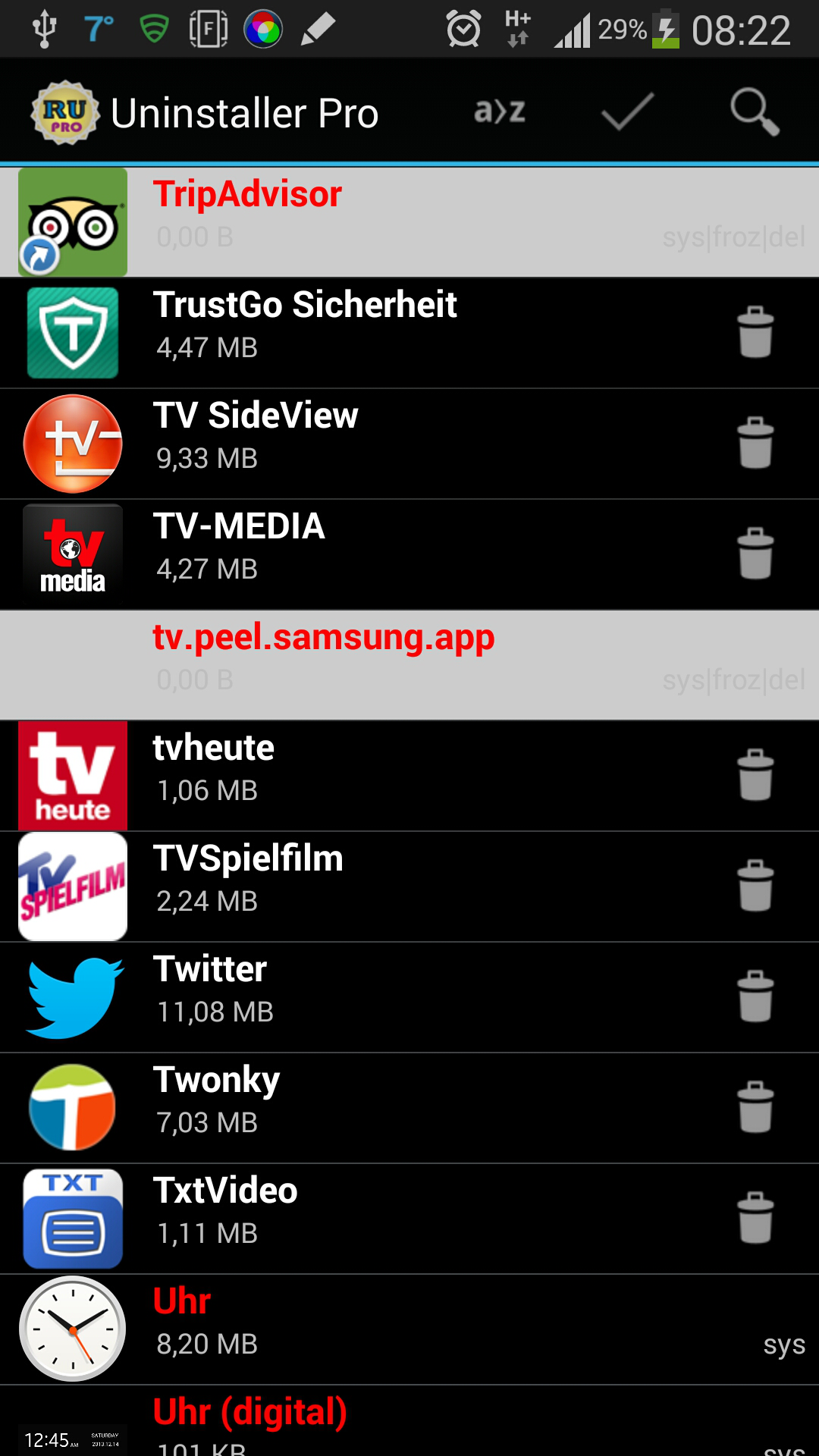Select the tv.peel.samsung.app row
This screenshot has width=819, height=1456.
[409, 665]
